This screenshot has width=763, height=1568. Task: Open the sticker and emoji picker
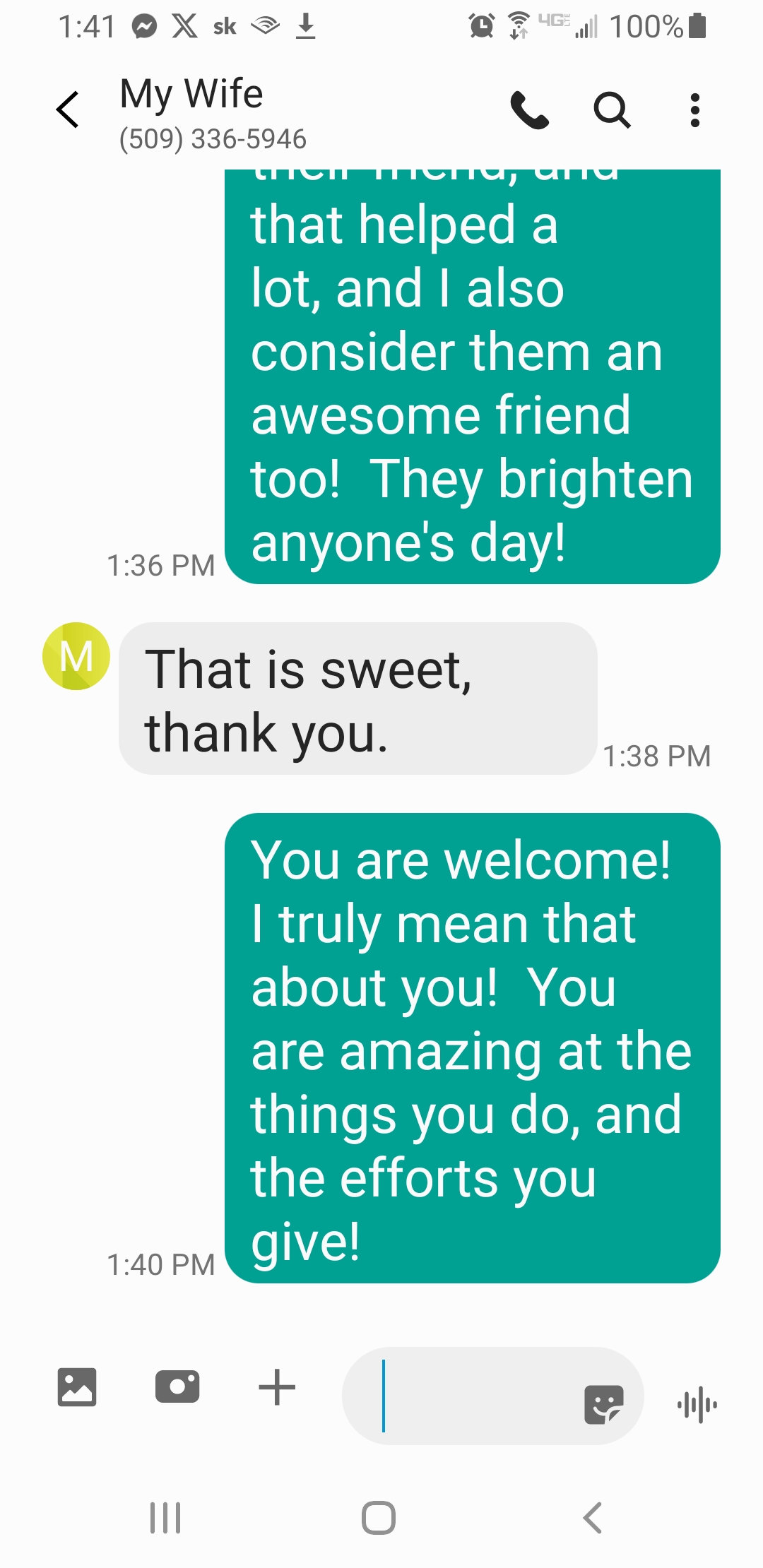[604, 1404]
